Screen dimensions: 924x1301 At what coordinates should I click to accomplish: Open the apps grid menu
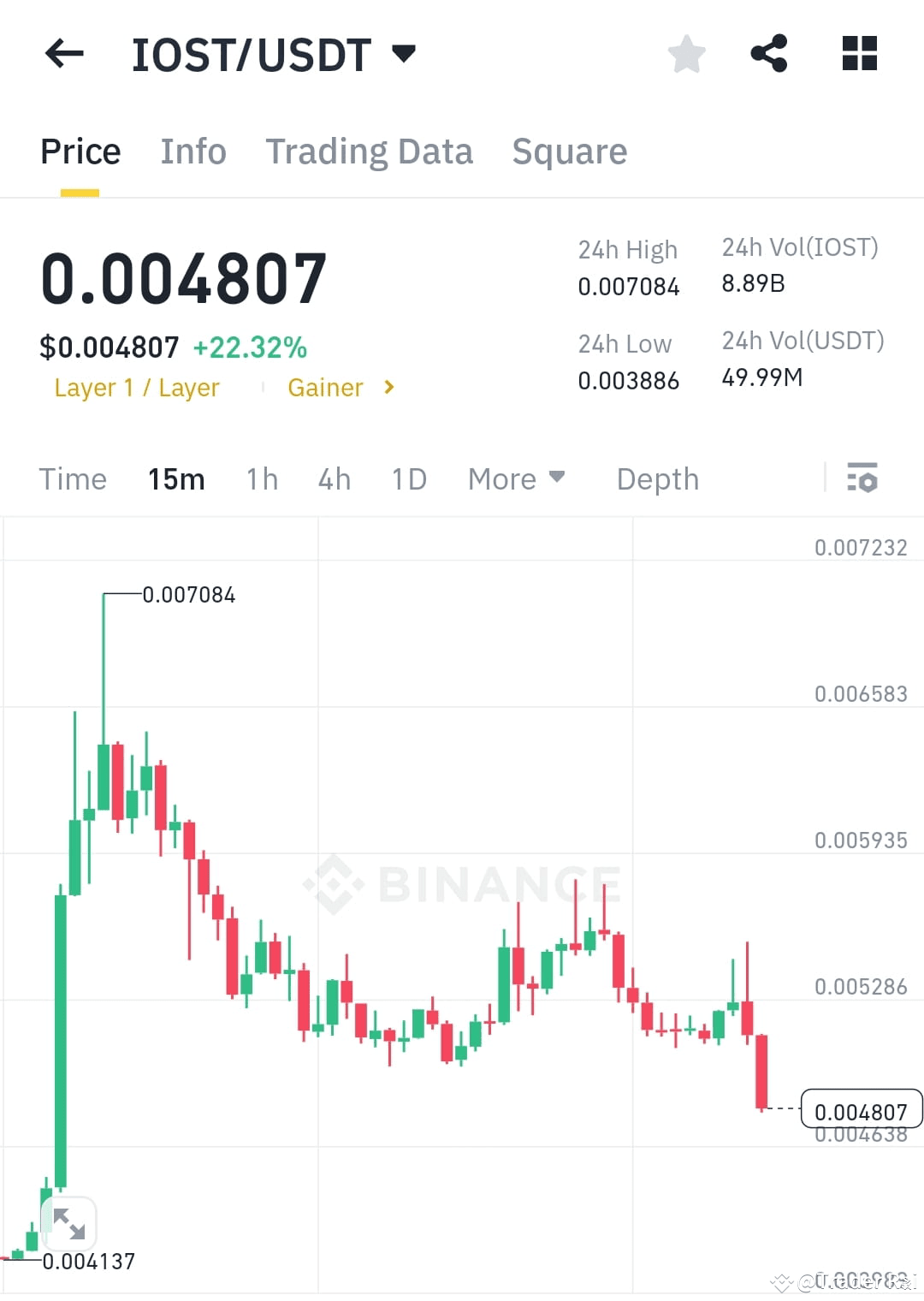pyautogui.click(x=860, y=53)
